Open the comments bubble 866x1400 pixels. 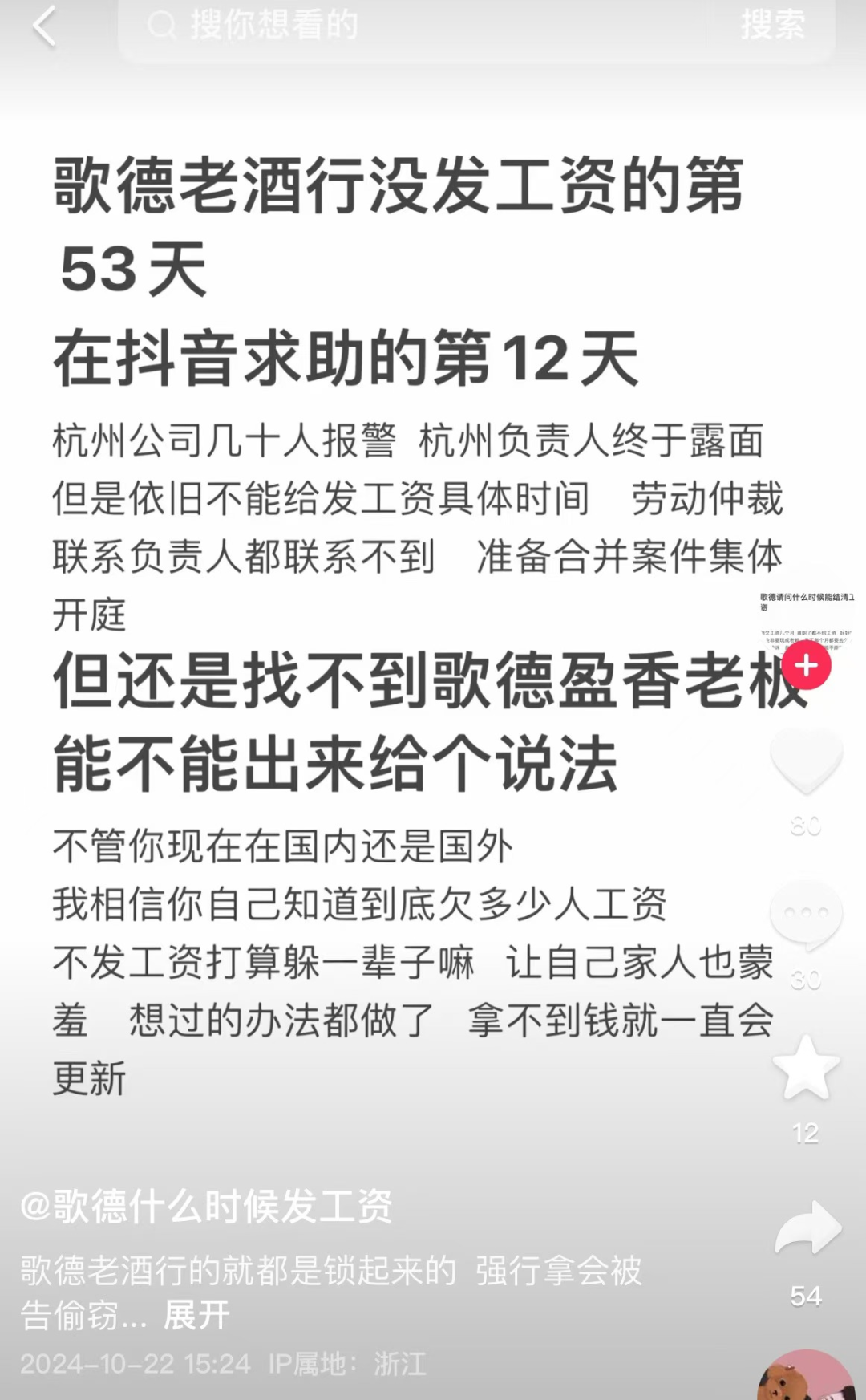tap(806, 915)
